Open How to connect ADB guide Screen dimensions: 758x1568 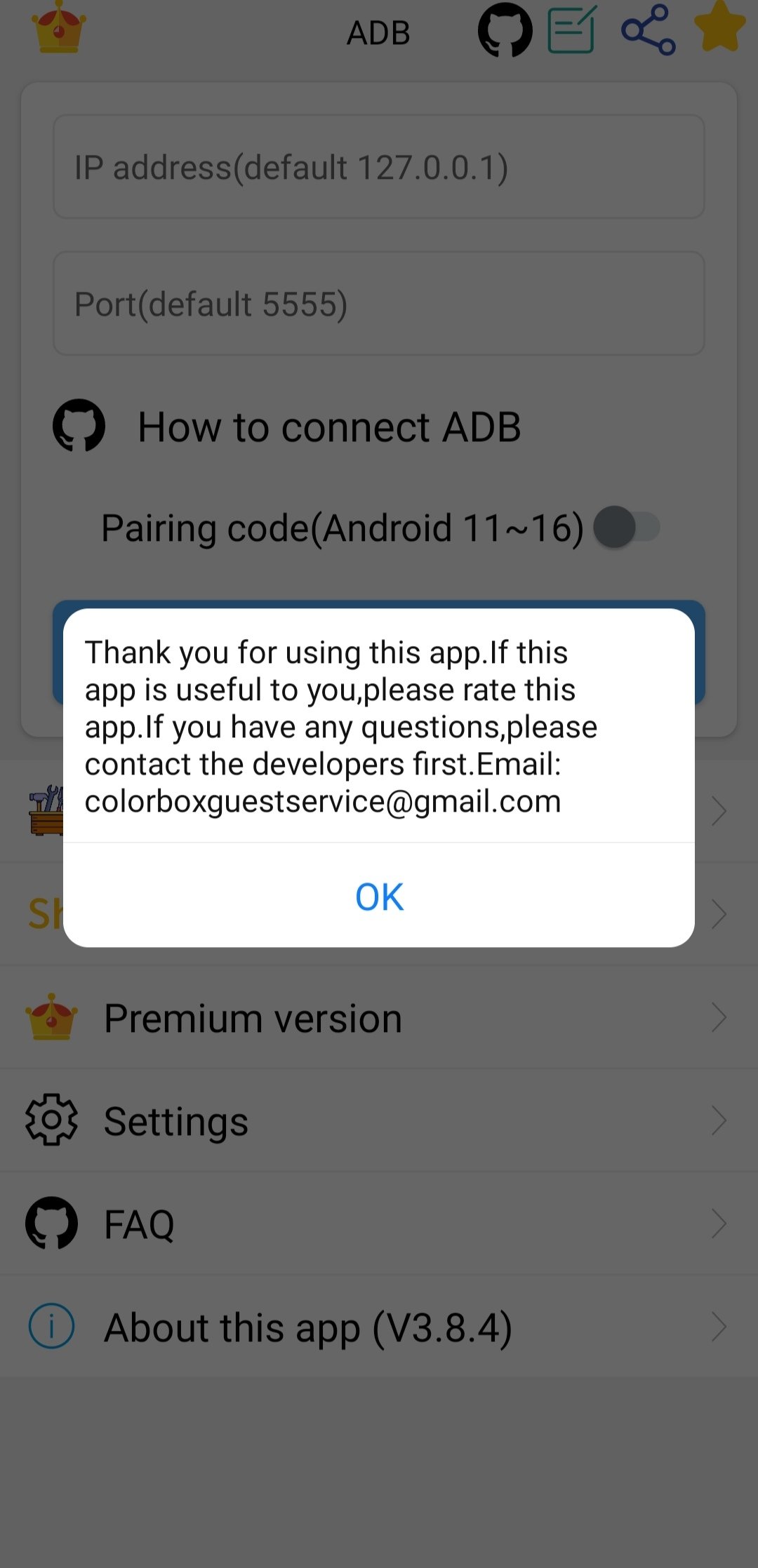pos(328,427)
